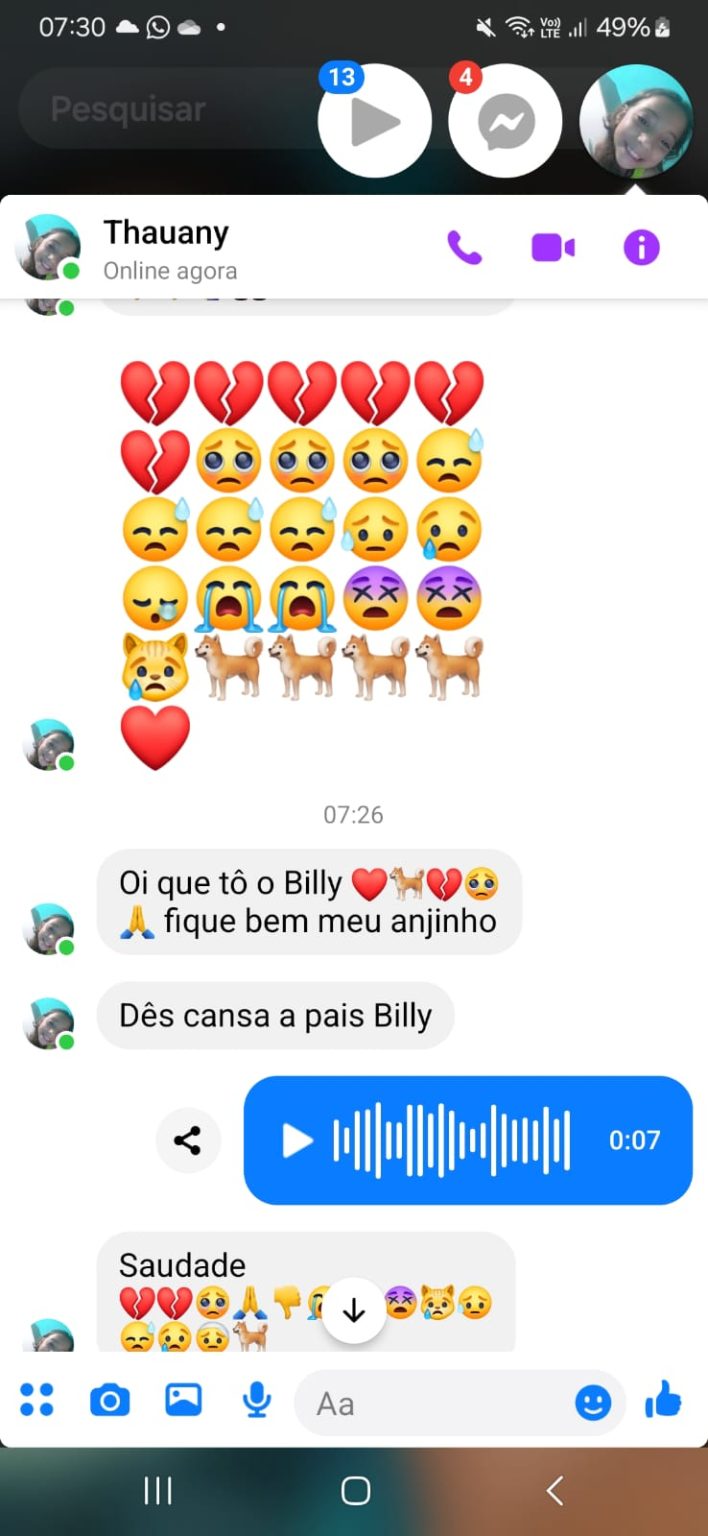Open the Messenger bubble with 4 notifications

505,121
